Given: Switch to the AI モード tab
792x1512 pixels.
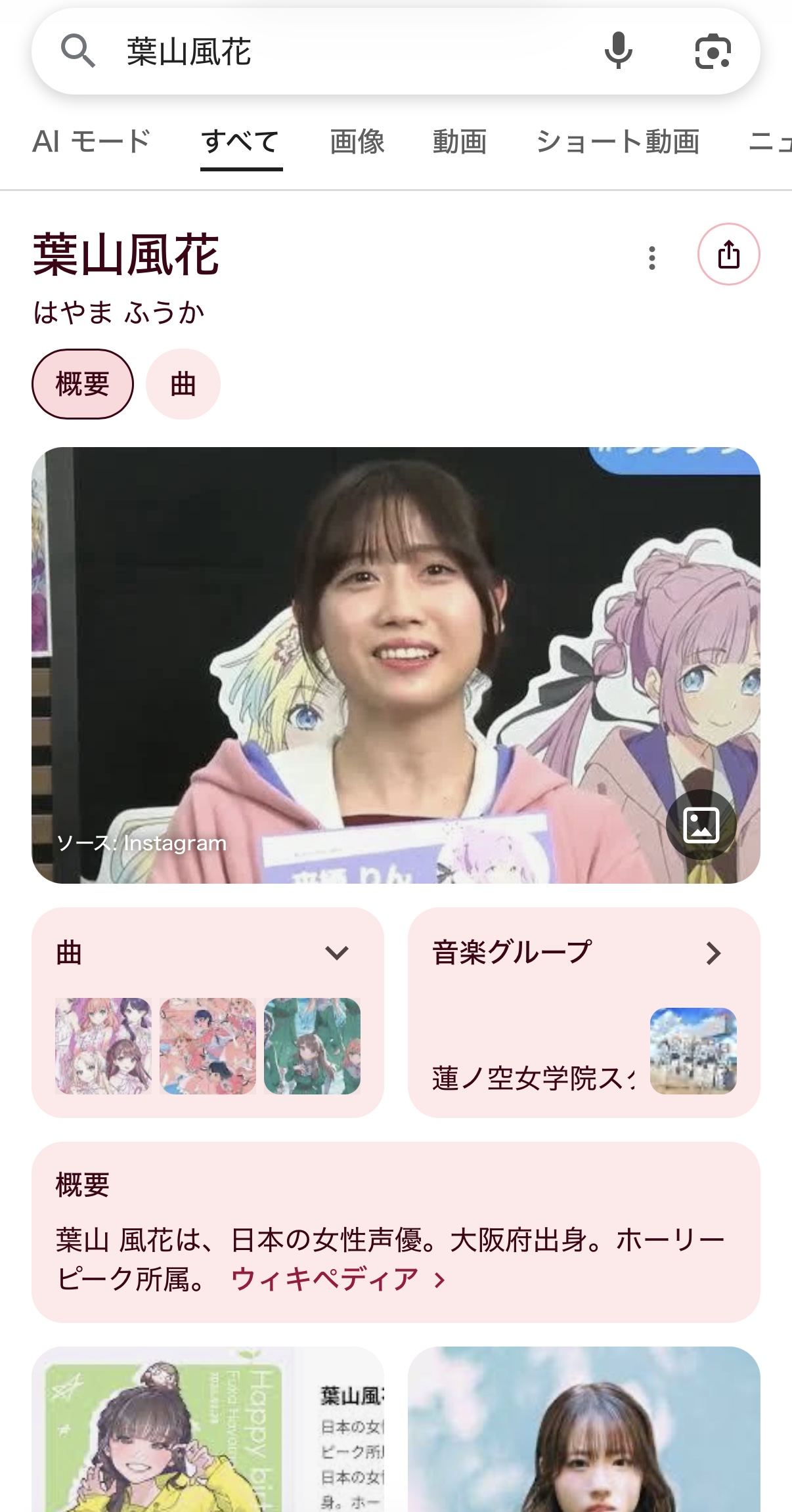Looking at the screenshot, I should pos(91,142).
